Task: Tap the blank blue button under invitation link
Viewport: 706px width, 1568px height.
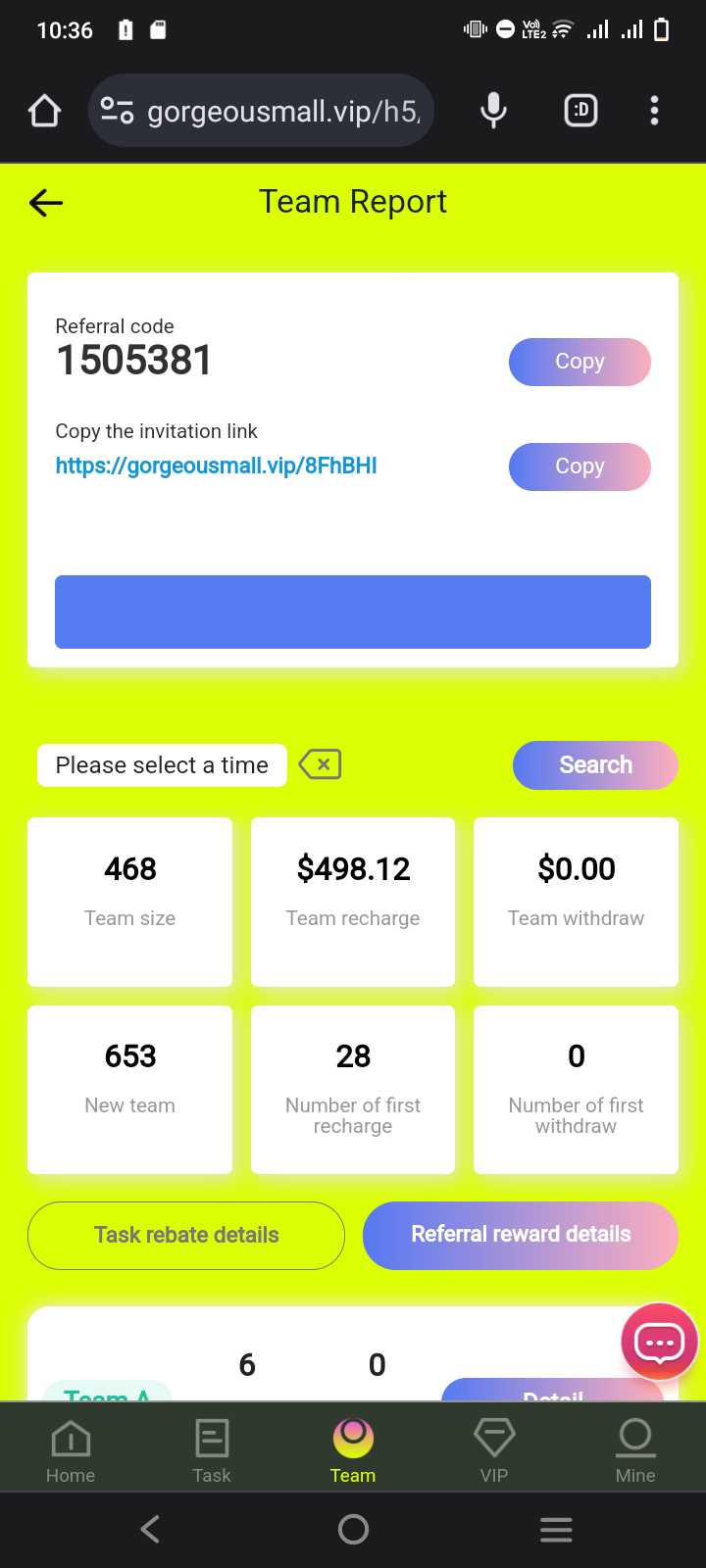Action: [x=353, y=612]
